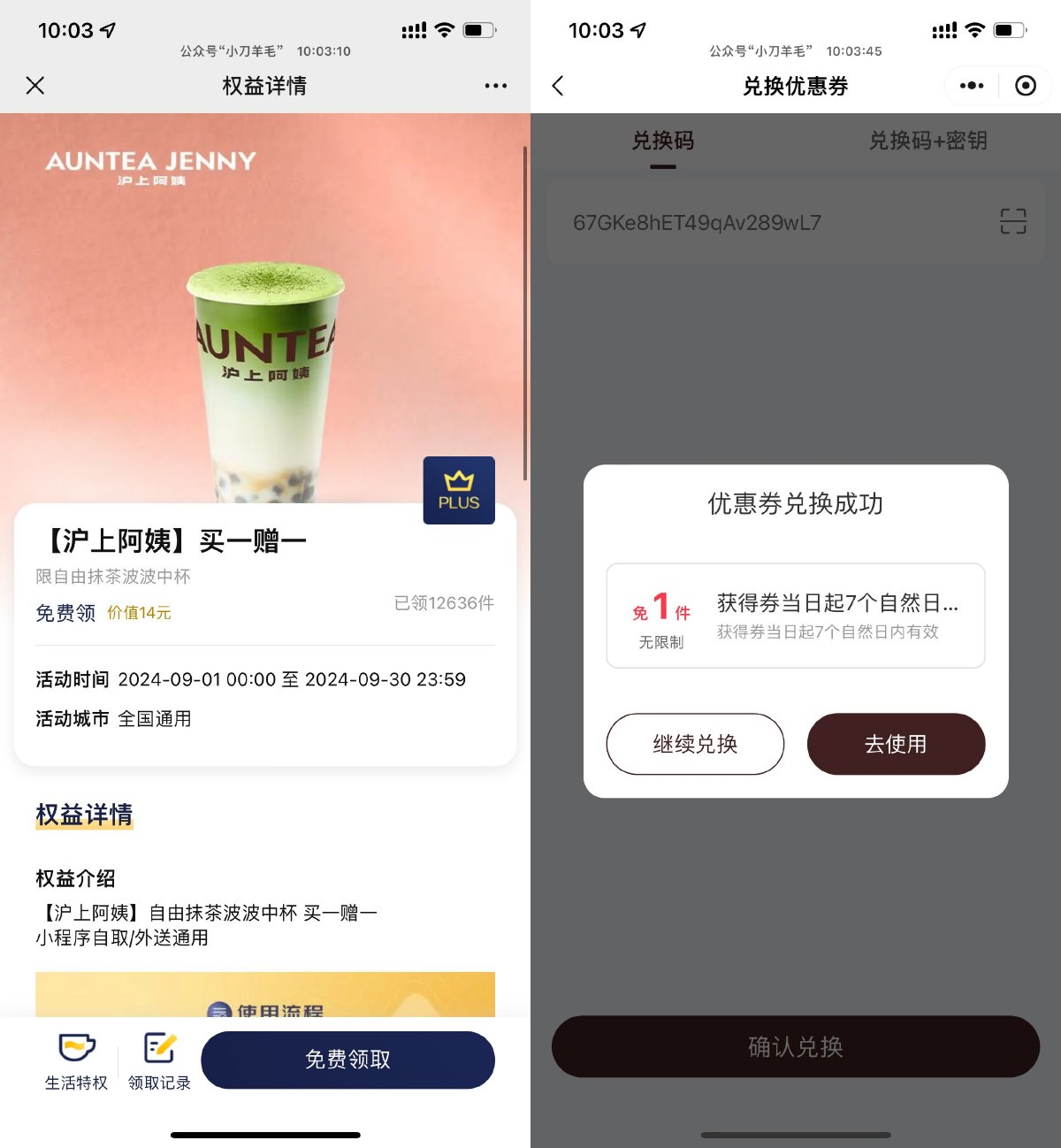The width and height of the screenshot is (1061, 1148).
Task: Tap 去使用 to use the coupon
Action: coord(896,744)
